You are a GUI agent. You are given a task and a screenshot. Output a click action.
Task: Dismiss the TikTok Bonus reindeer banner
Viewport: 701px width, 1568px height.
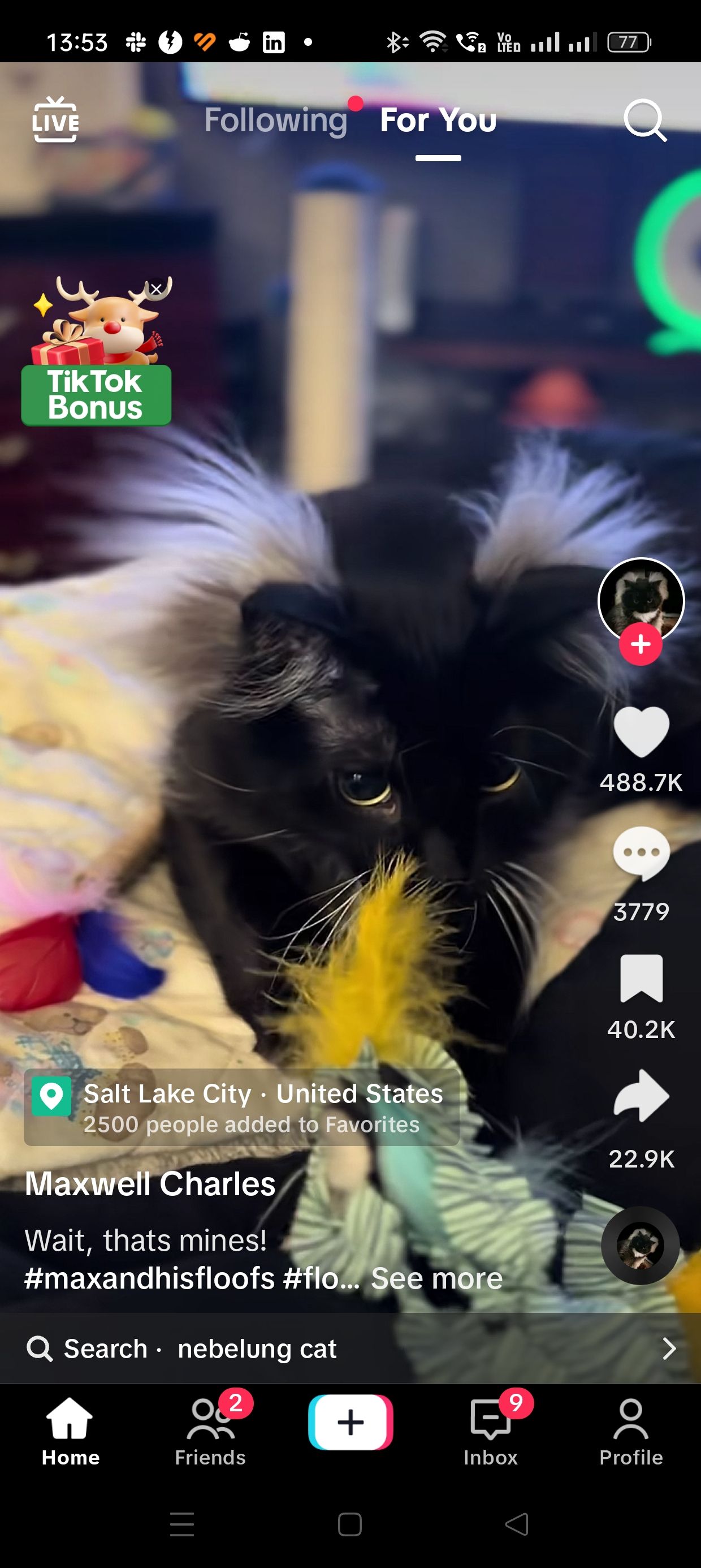click(x=157, y=289)
